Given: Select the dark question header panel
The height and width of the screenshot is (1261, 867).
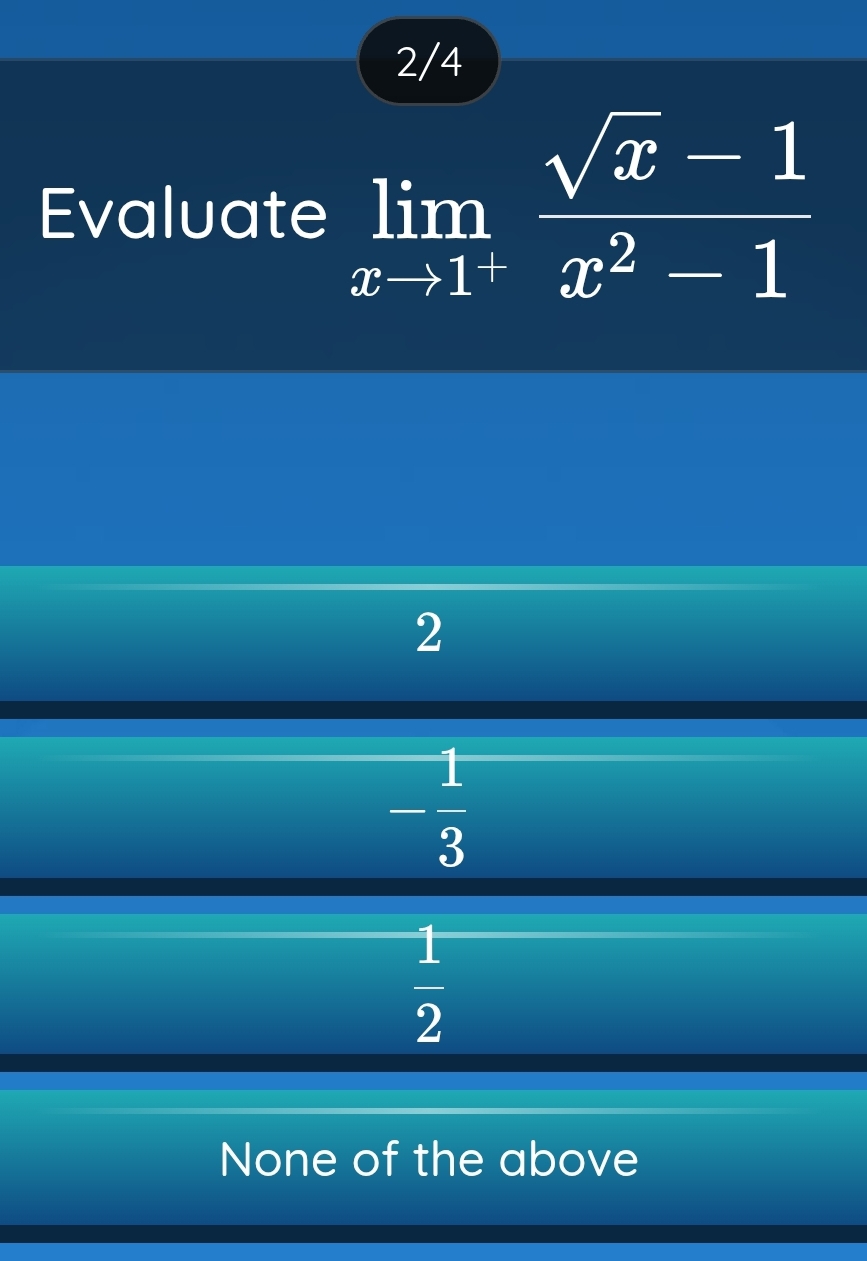Looking at the screenshot, I should [x=433, y=215].
